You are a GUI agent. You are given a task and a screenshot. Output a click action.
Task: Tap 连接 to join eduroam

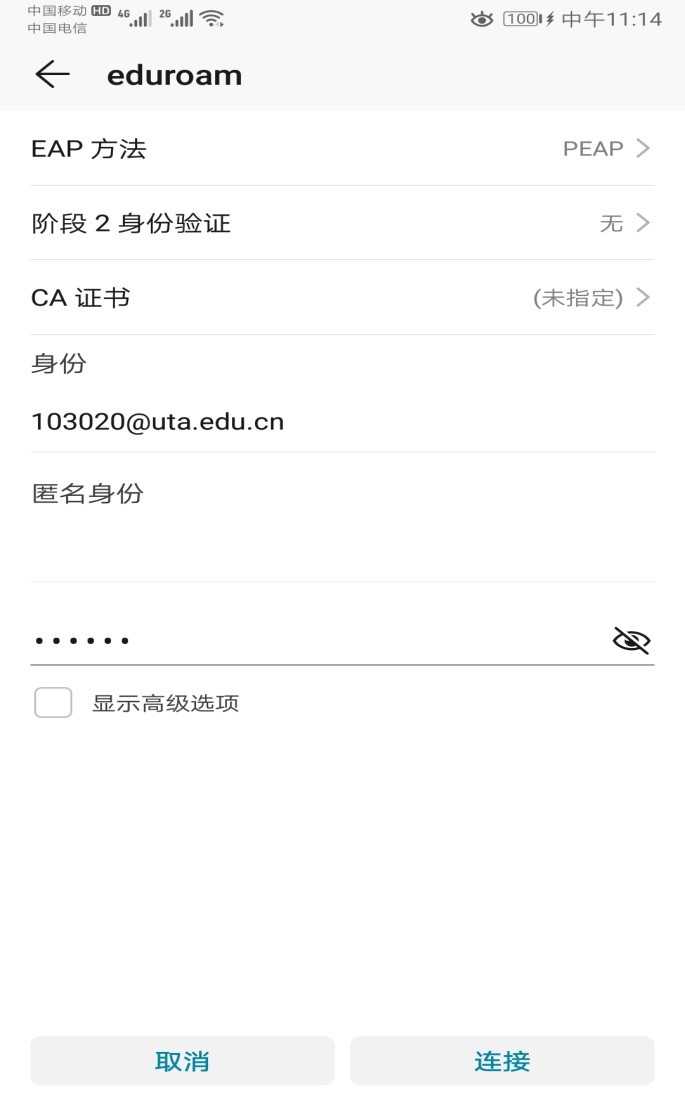tap(502, 1061)
